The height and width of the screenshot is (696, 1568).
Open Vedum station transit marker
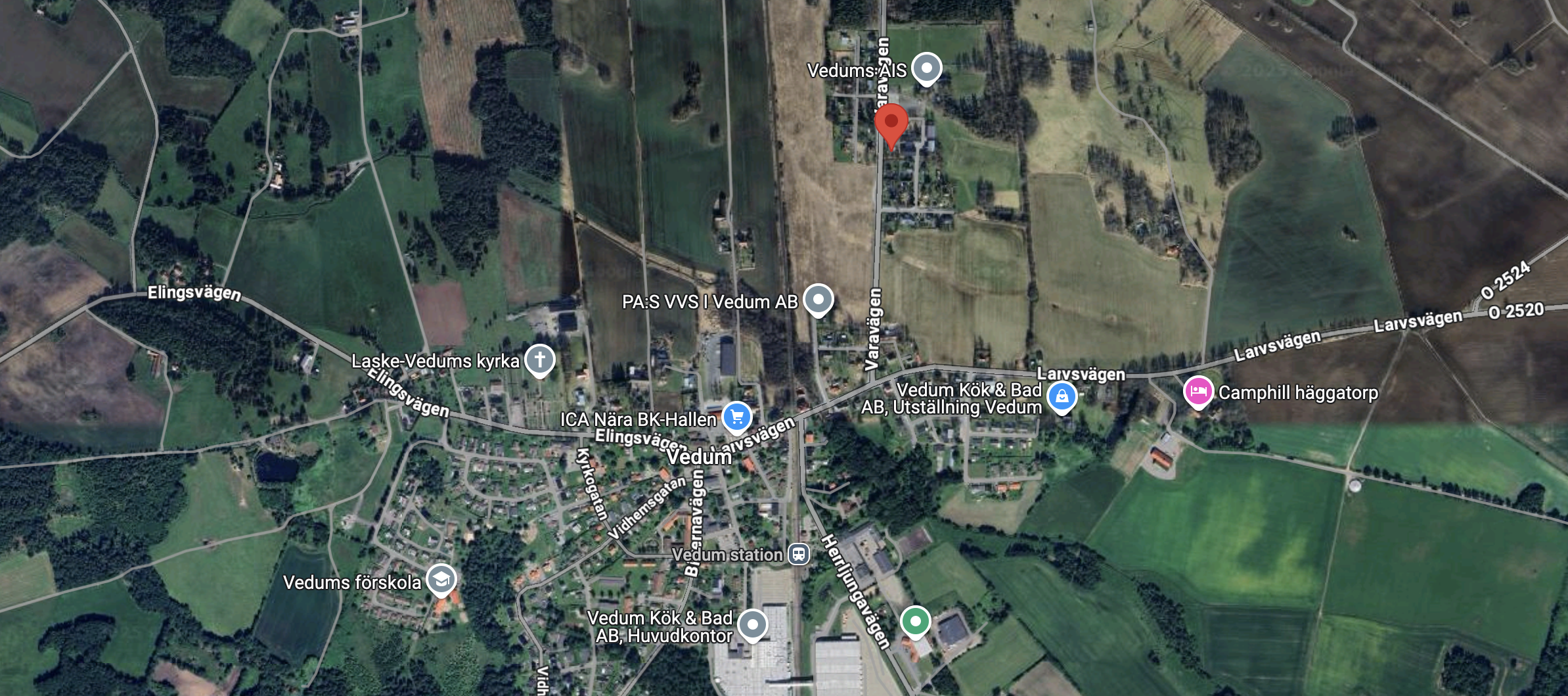tap(798, 554)
